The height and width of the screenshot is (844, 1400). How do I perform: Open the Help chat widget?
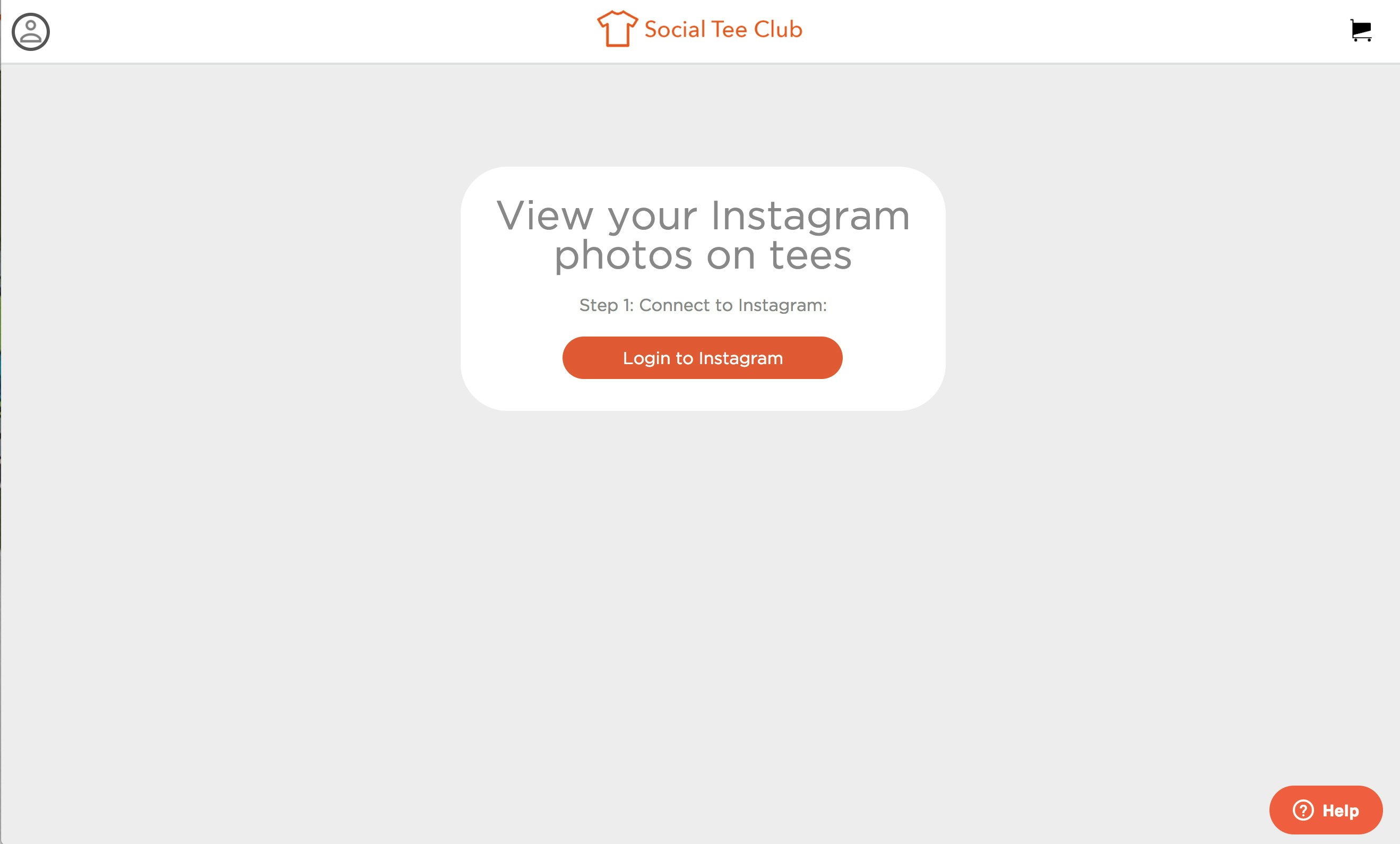click(x=1326, y=810)
